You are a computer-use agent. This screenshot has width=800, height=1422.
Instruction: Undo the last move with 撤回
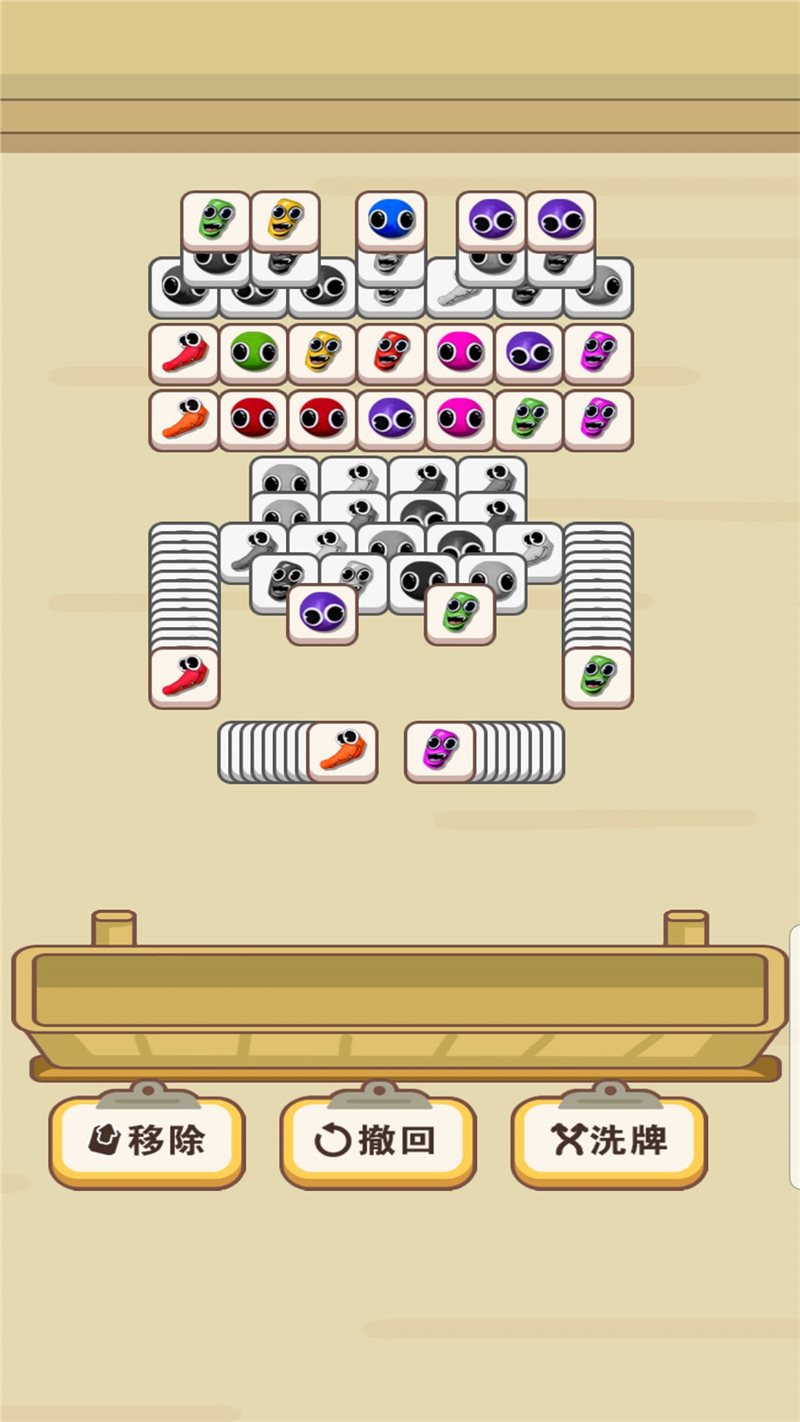tap(378, 1141)
